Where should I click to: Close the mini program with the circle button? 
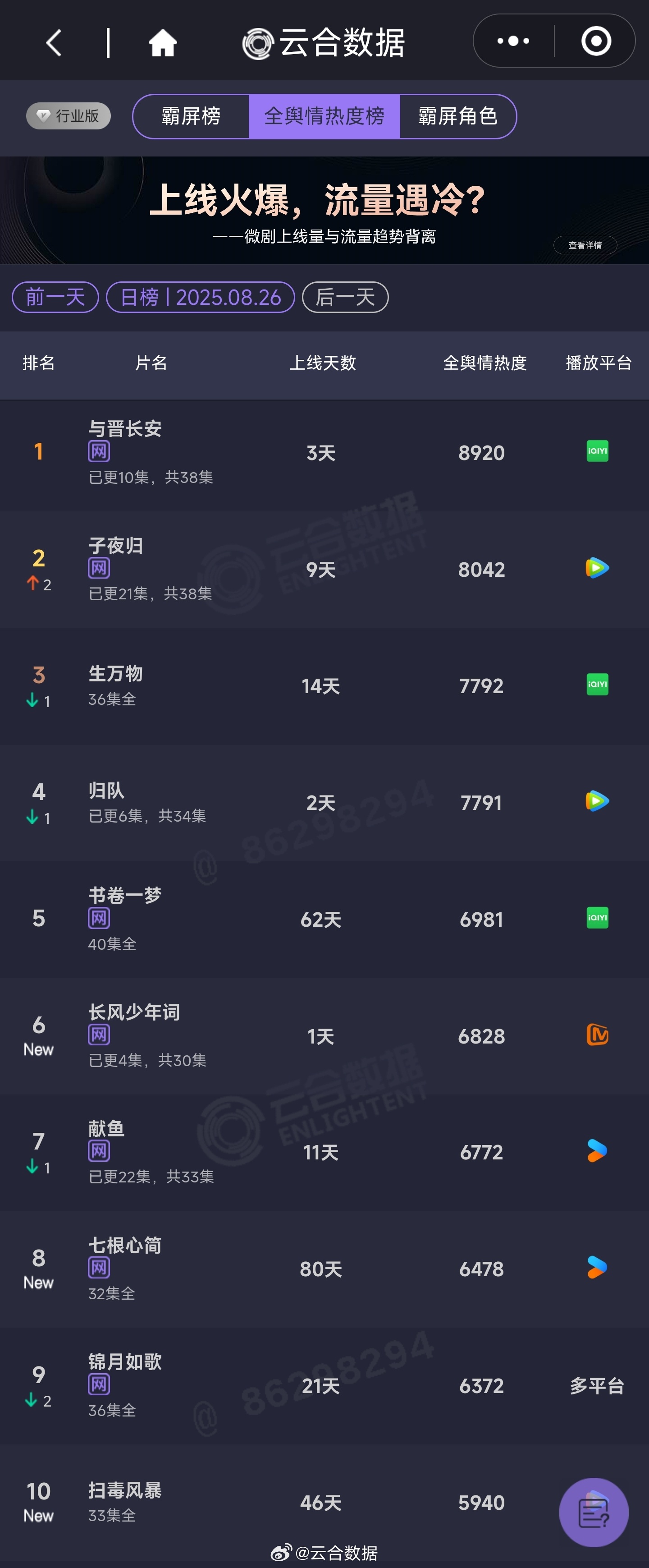(x=595, y=41)
